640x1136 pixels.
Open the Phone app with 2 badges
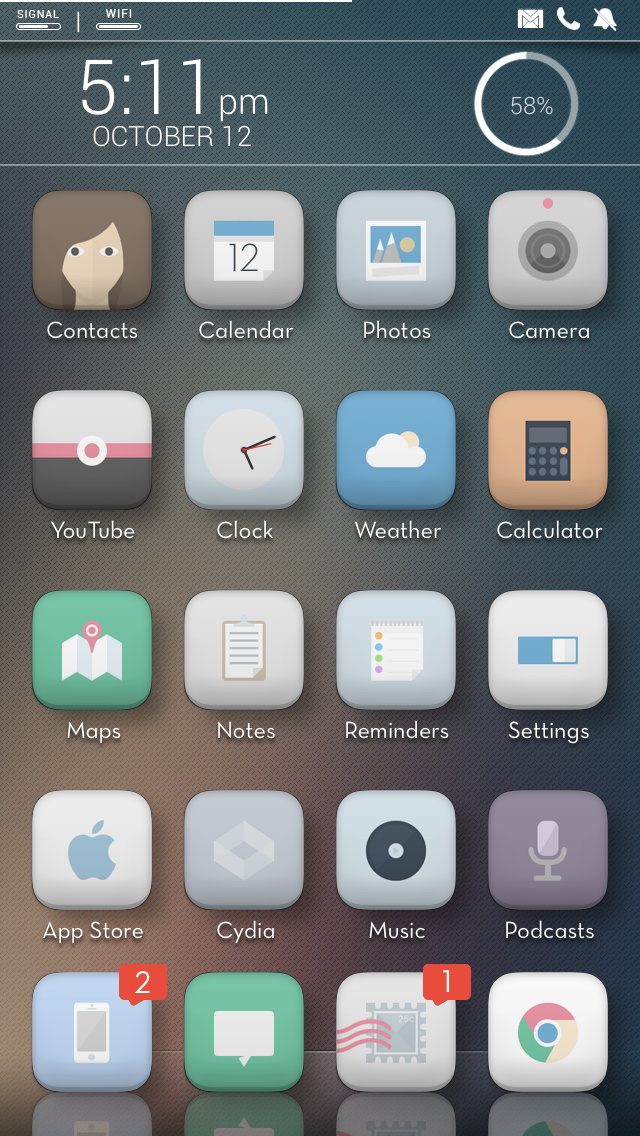point(92,1032)
